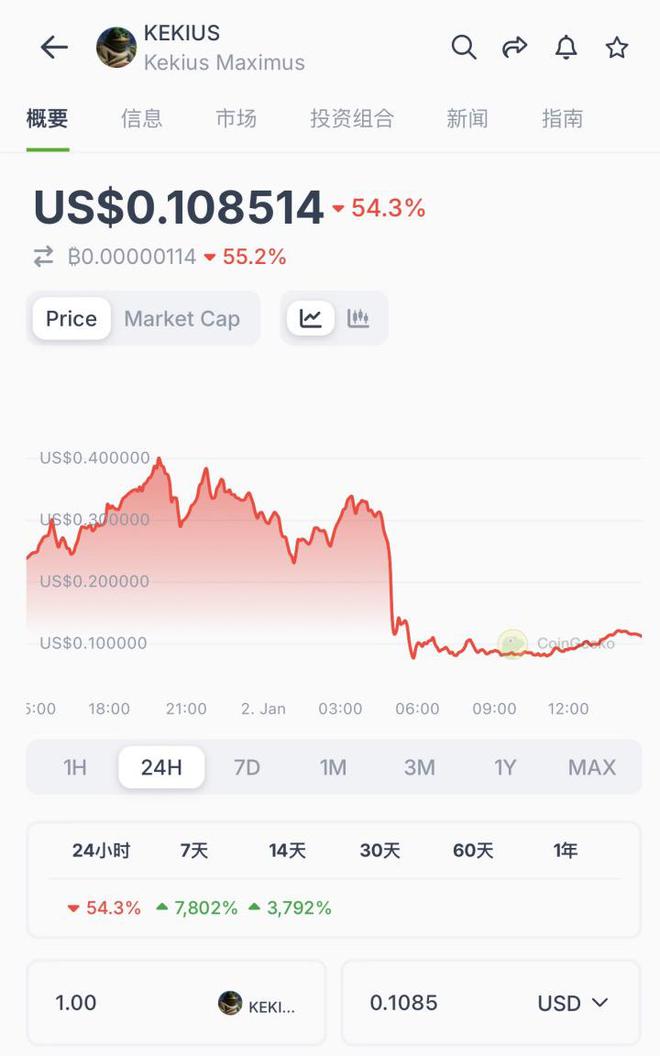Select the Market Cap chart view

tap(182, 319)
